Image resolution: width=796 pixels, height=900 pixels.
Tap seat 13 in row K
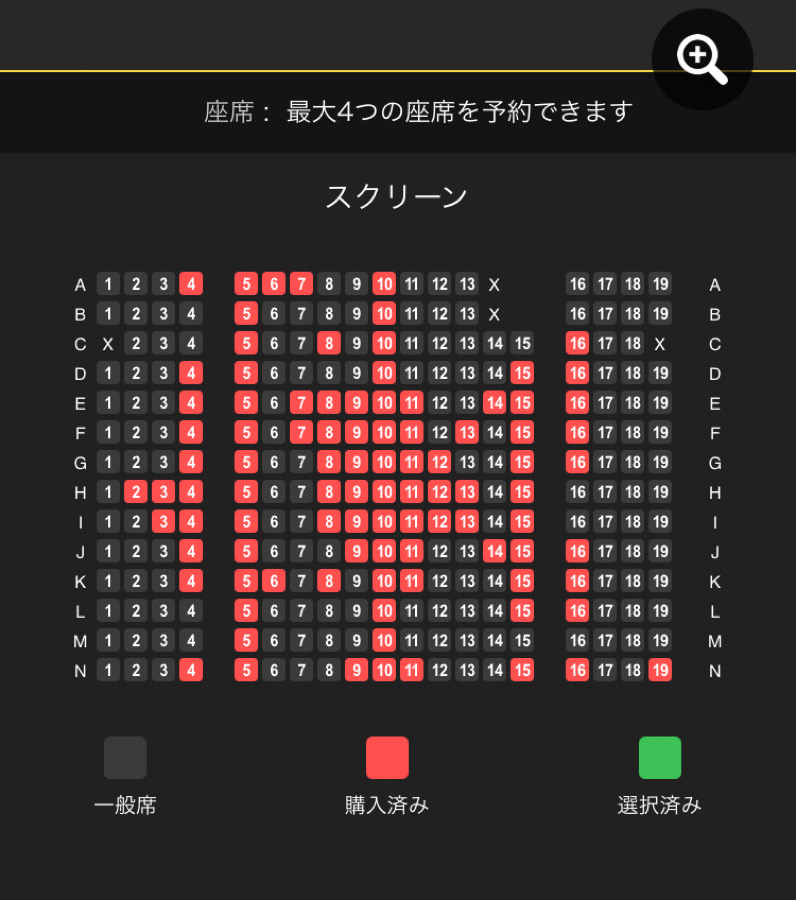tap(467, 581)
